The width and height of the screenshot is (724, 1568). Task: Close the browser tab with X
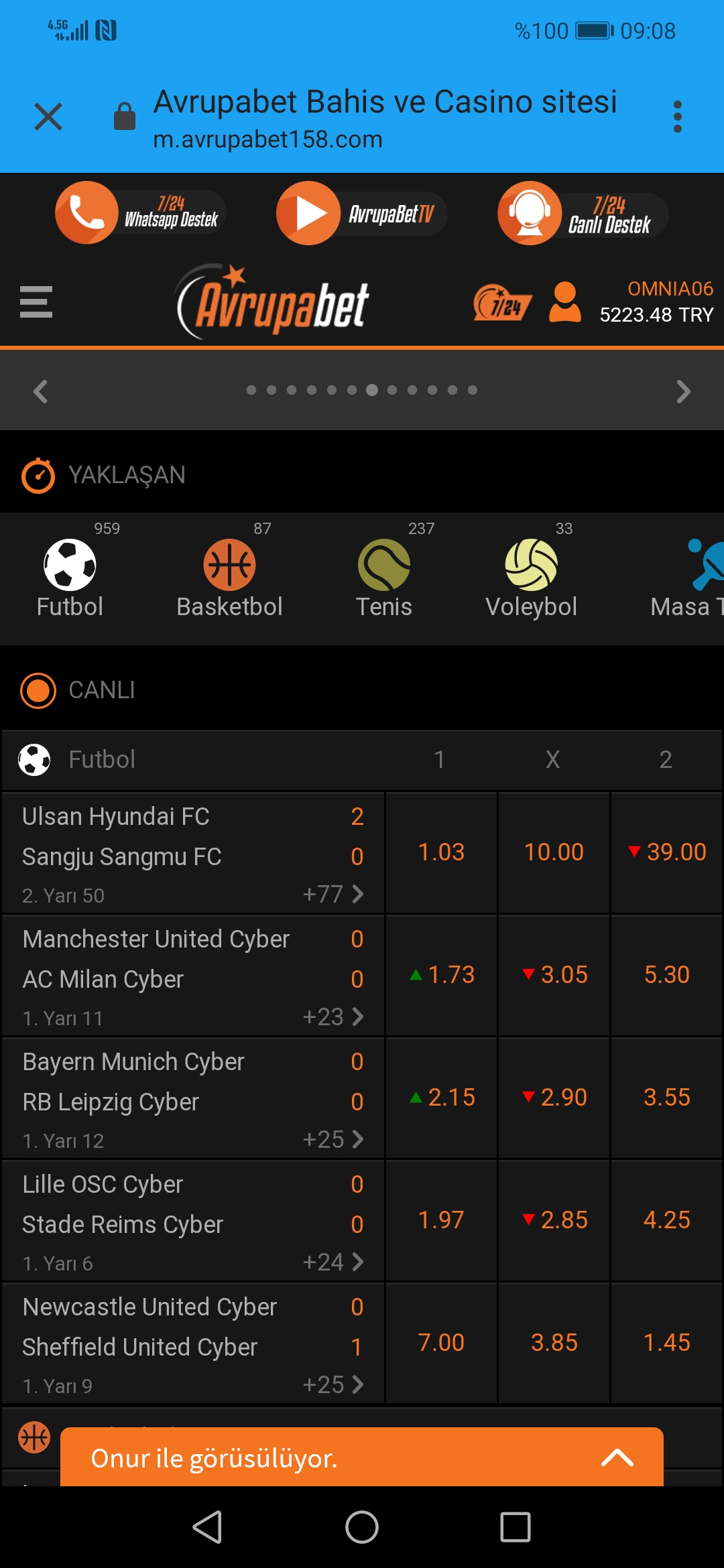pyautogui.click(x=48, y=117)
